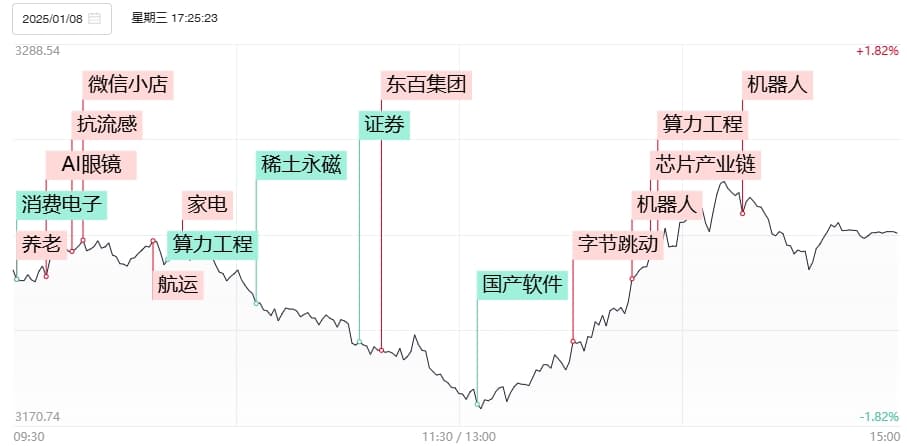The image size is (907, 446).
Task: Select the 航运 tag
Action: [178, 285]
